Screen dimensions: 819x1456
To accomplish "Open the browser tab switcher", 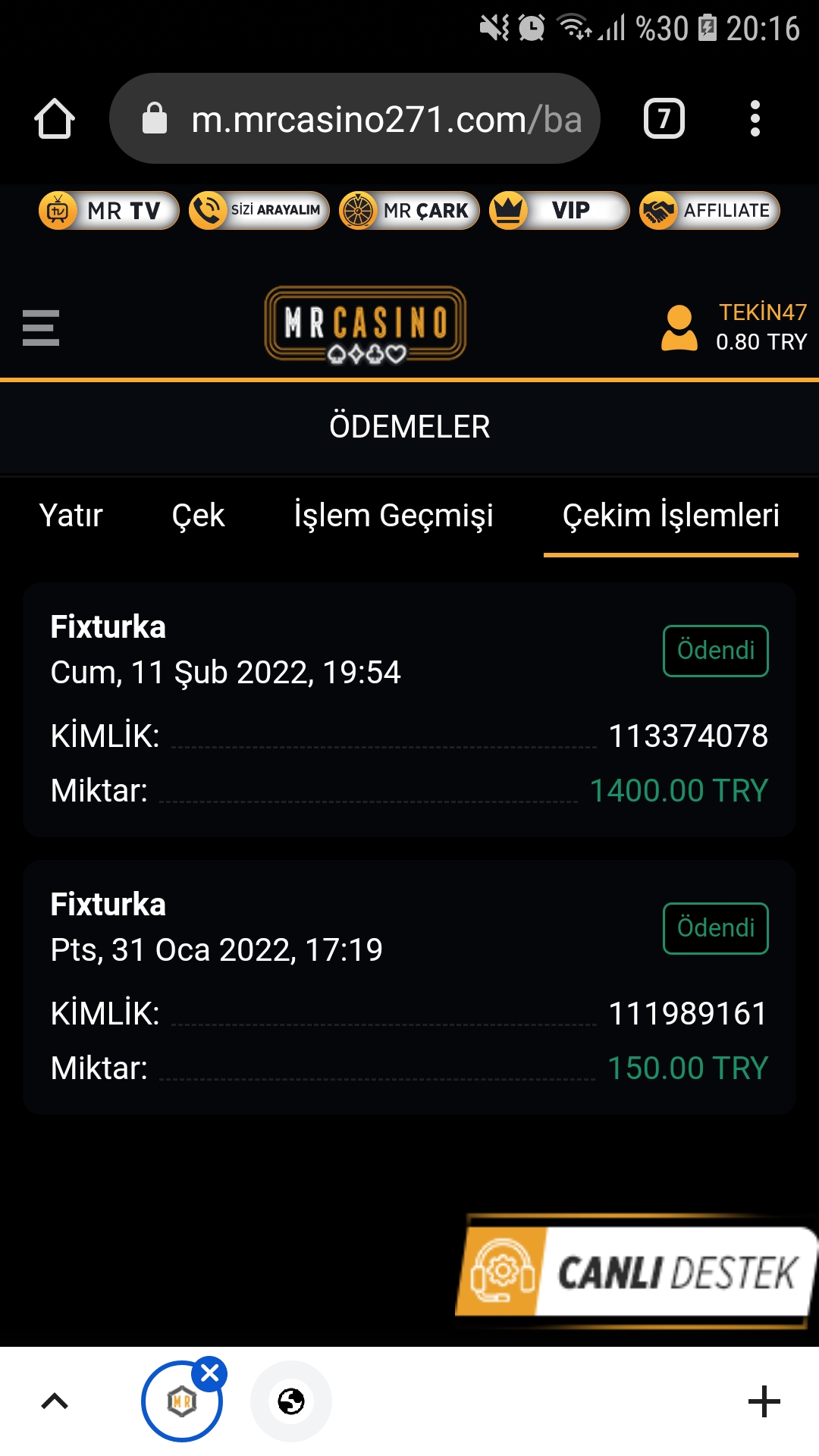I will 664,119.
